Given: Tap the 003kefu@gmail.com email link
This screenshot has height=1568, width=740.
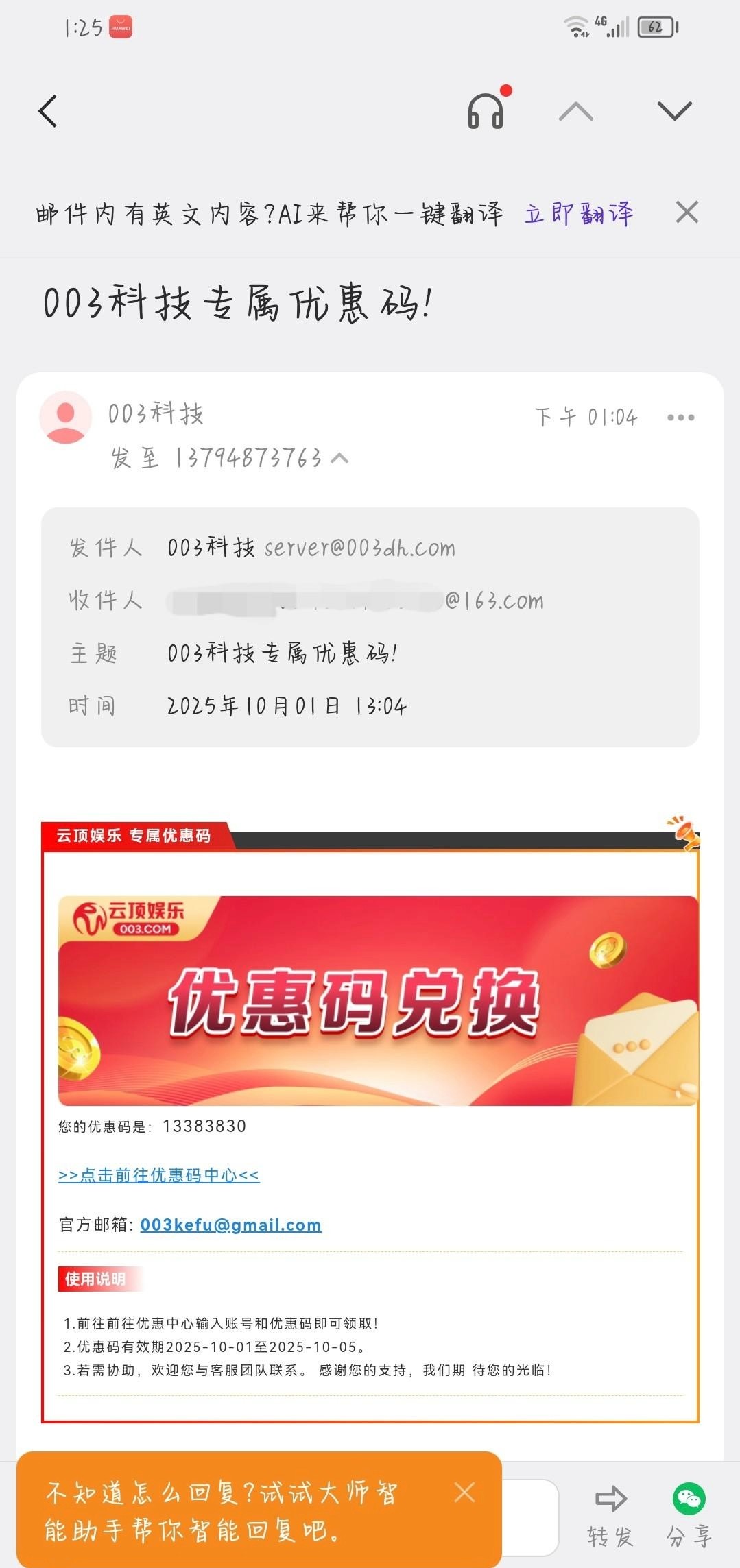Looking at the screenshot, I should (x=230, y=1225).
